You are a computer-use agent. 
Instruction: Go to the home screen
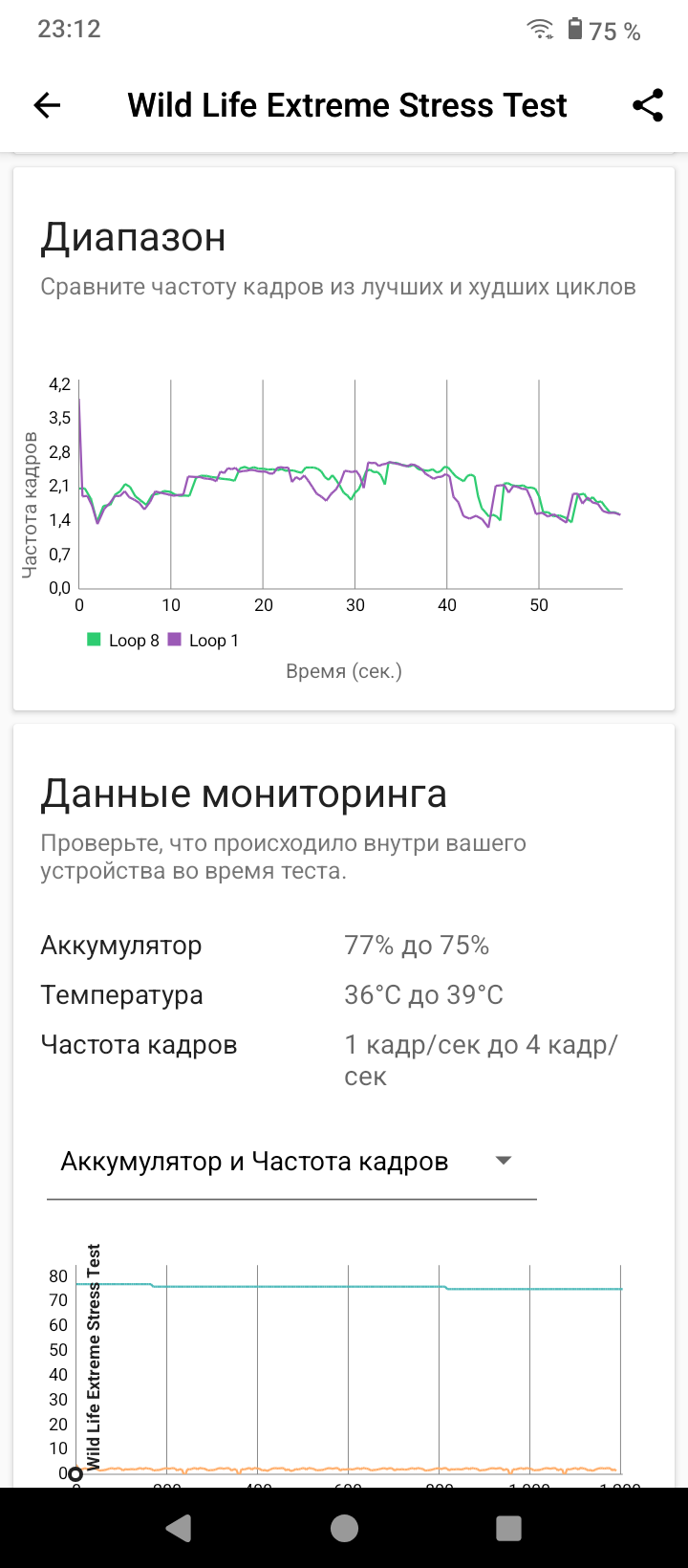(x=344, y=1528)
